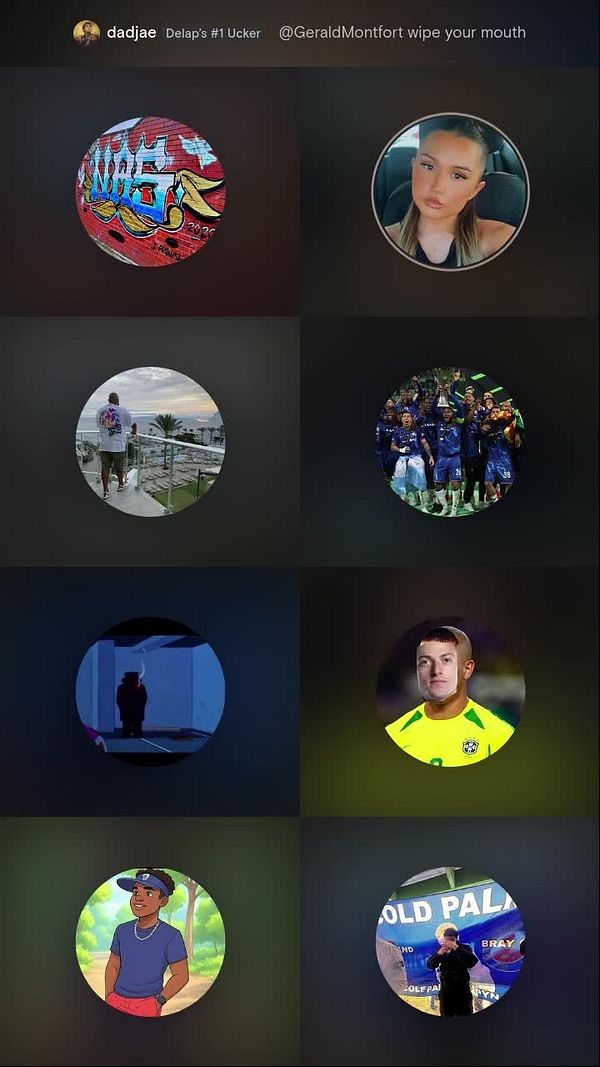Open the participant with the dark silhouette avatar
This screenshot has height=1067, width=600.
tap(150, 691)
